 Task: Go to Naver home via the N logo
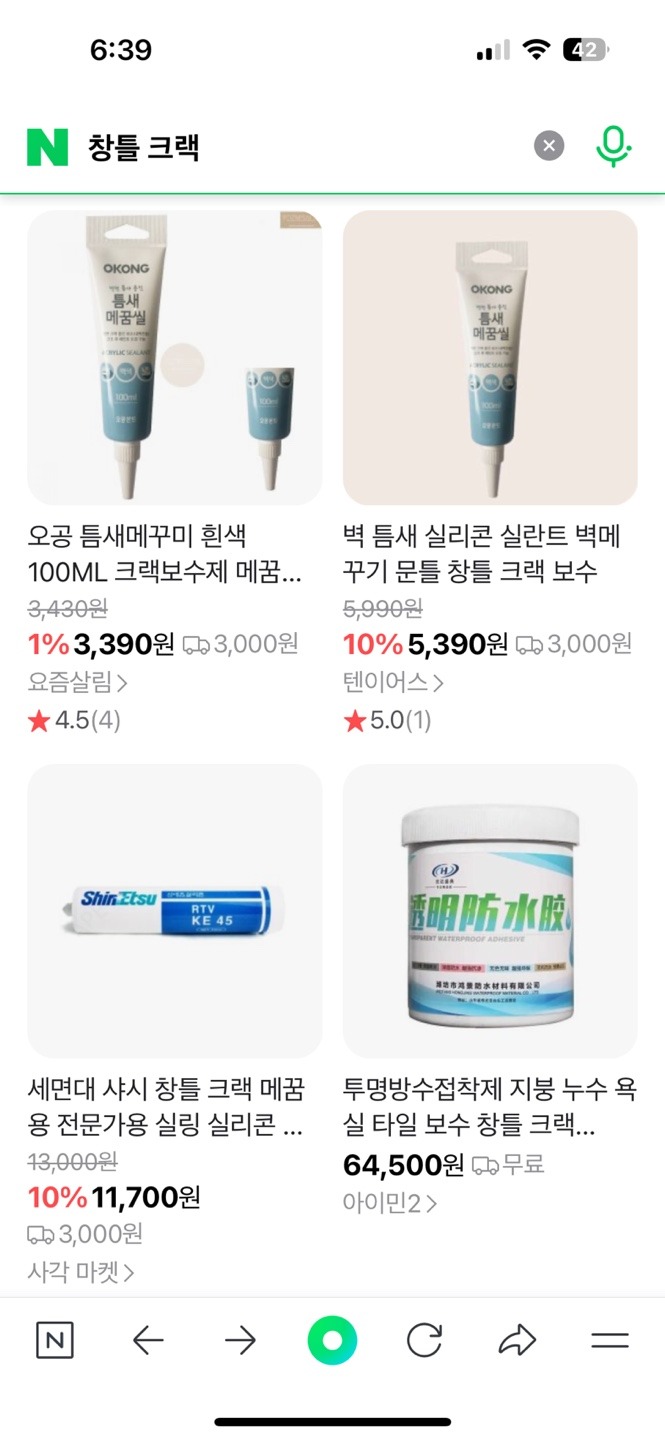pos(47,148)
